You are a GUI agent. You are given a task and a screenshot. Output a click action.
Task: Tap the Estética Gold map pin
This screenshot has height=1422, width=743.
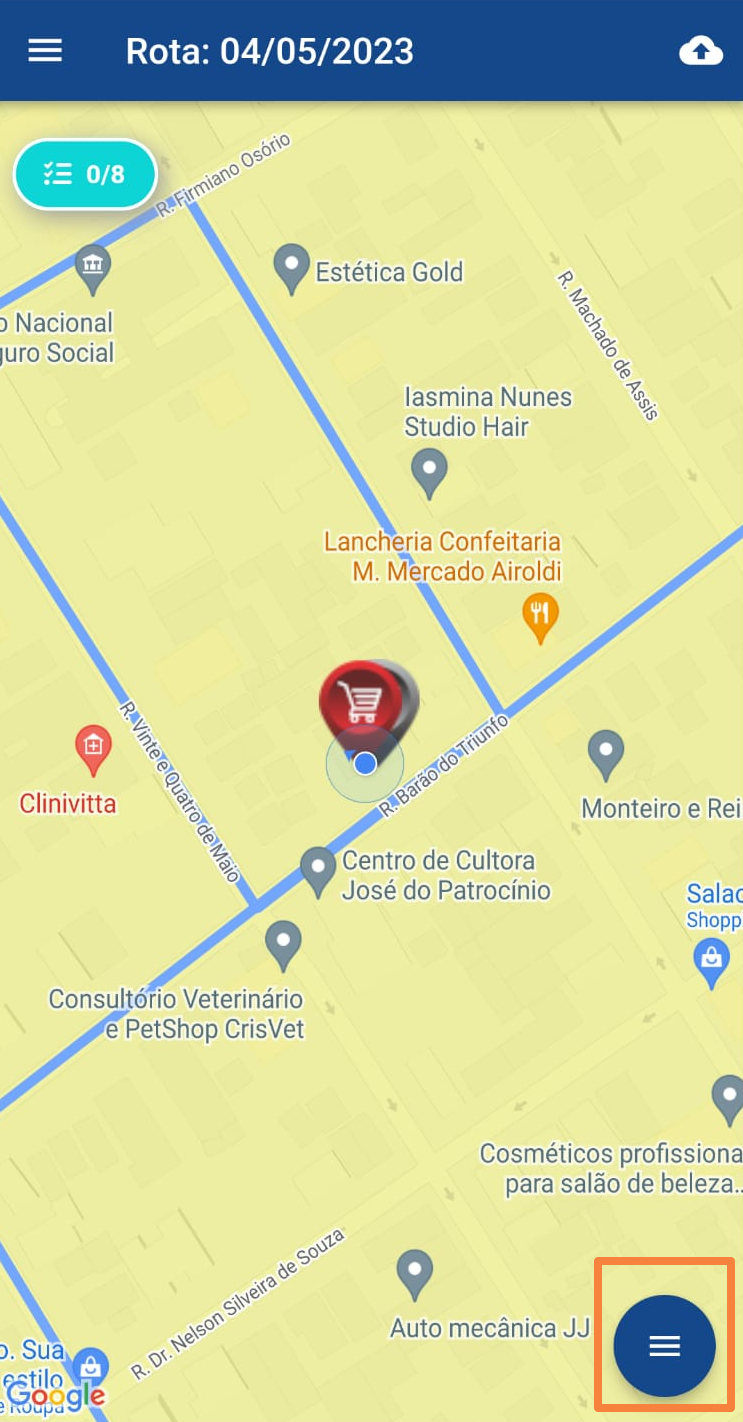(x=291, y=268)
